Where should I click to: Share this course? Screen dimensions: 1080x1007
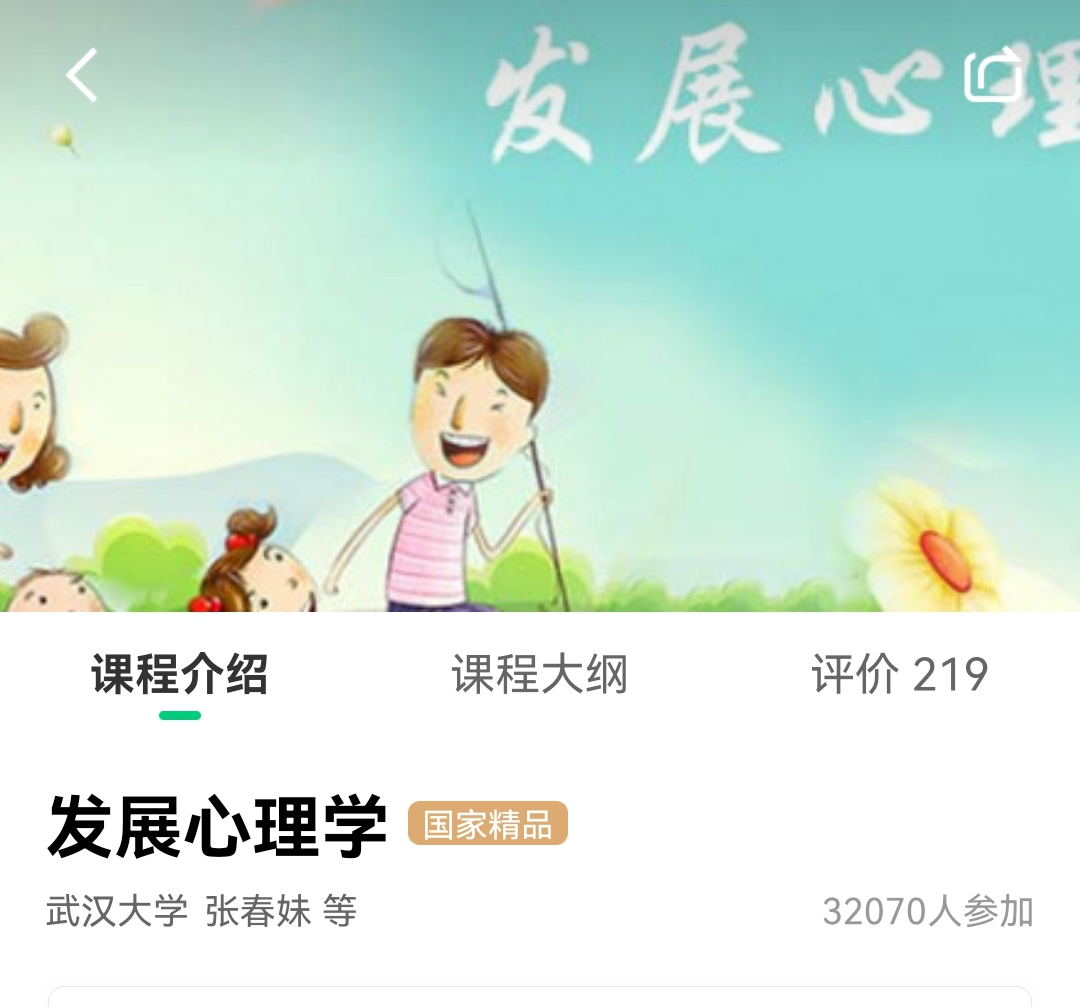[x=994, y=75]
